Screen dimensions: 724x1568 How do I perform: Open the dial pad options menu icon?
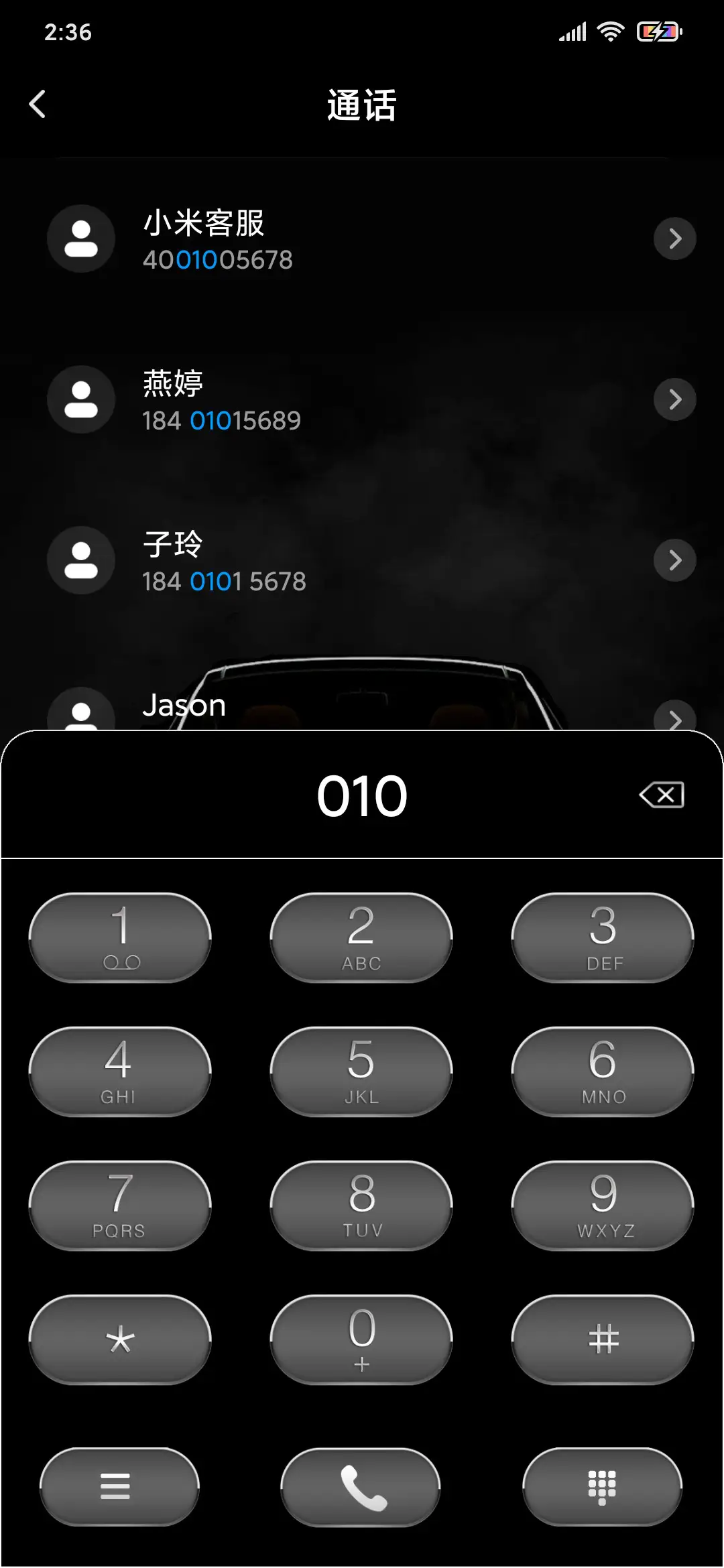(119, 1486)
